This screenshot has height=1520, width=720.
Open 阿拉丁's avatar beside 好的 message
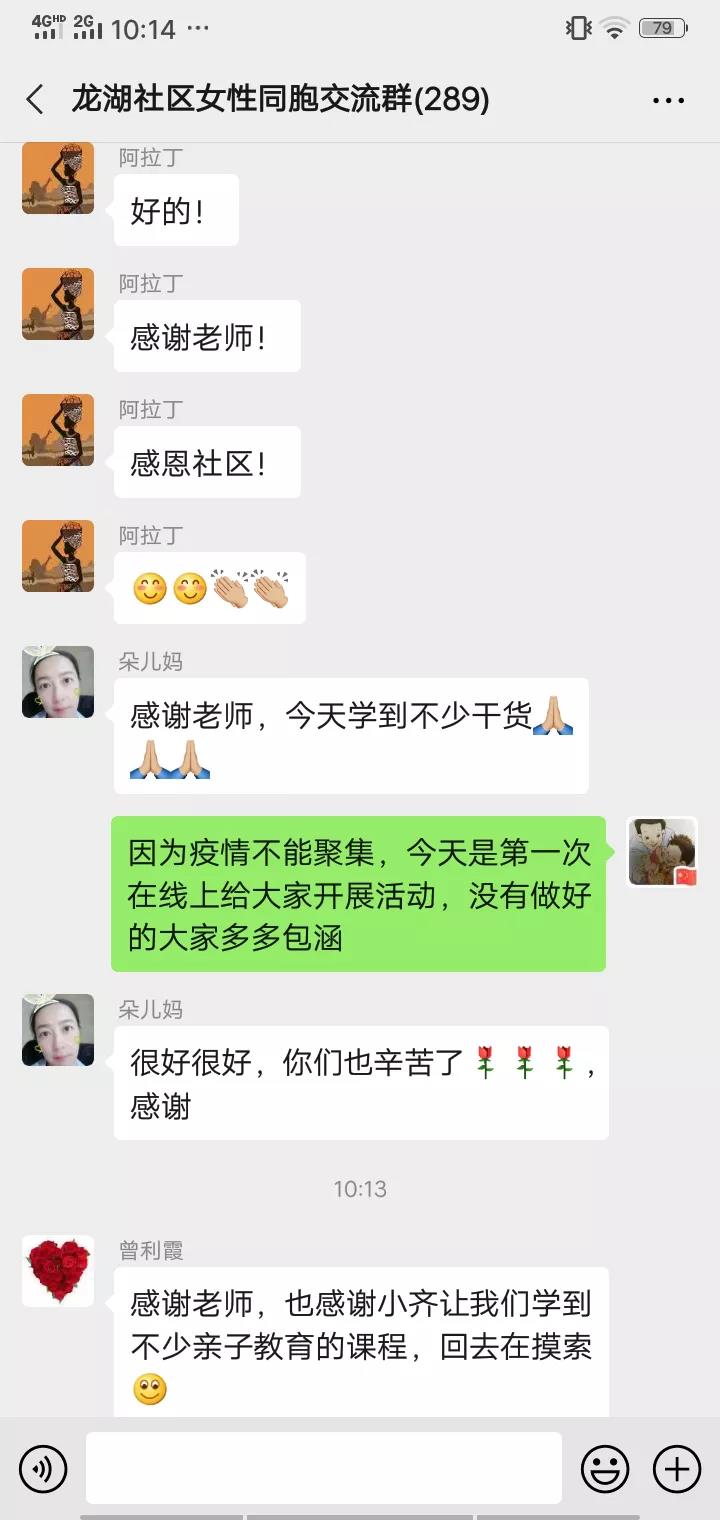pos(58,178)
